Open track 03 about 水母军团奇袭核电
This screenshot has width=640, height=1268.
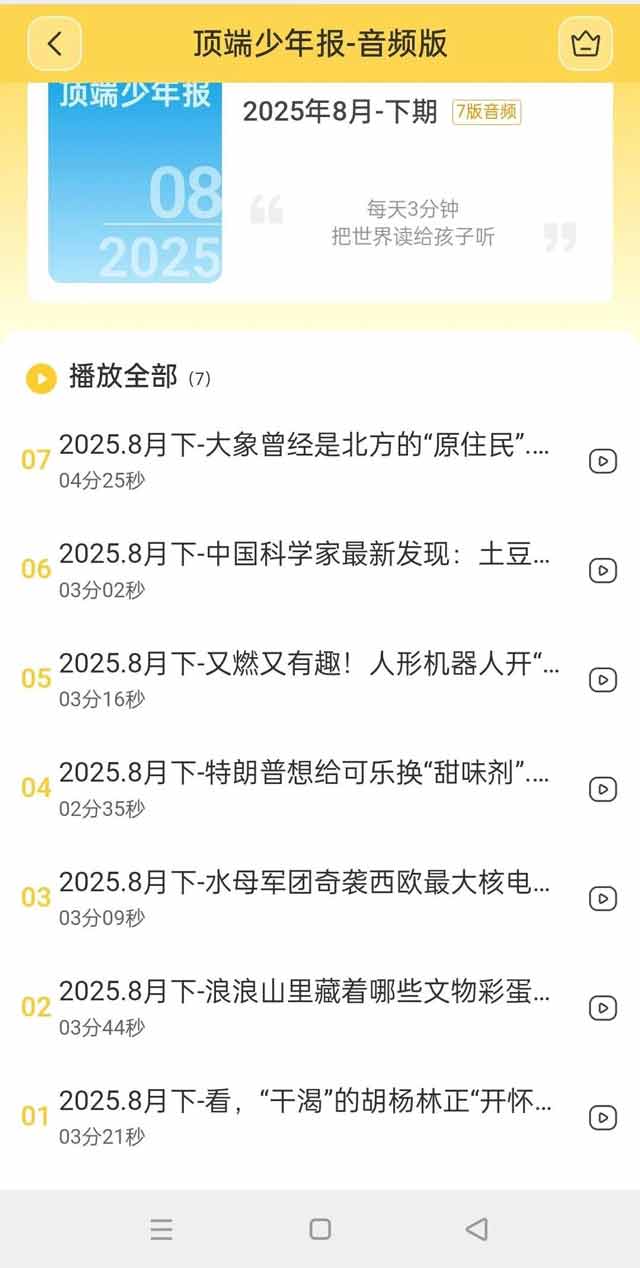(304, 883)
